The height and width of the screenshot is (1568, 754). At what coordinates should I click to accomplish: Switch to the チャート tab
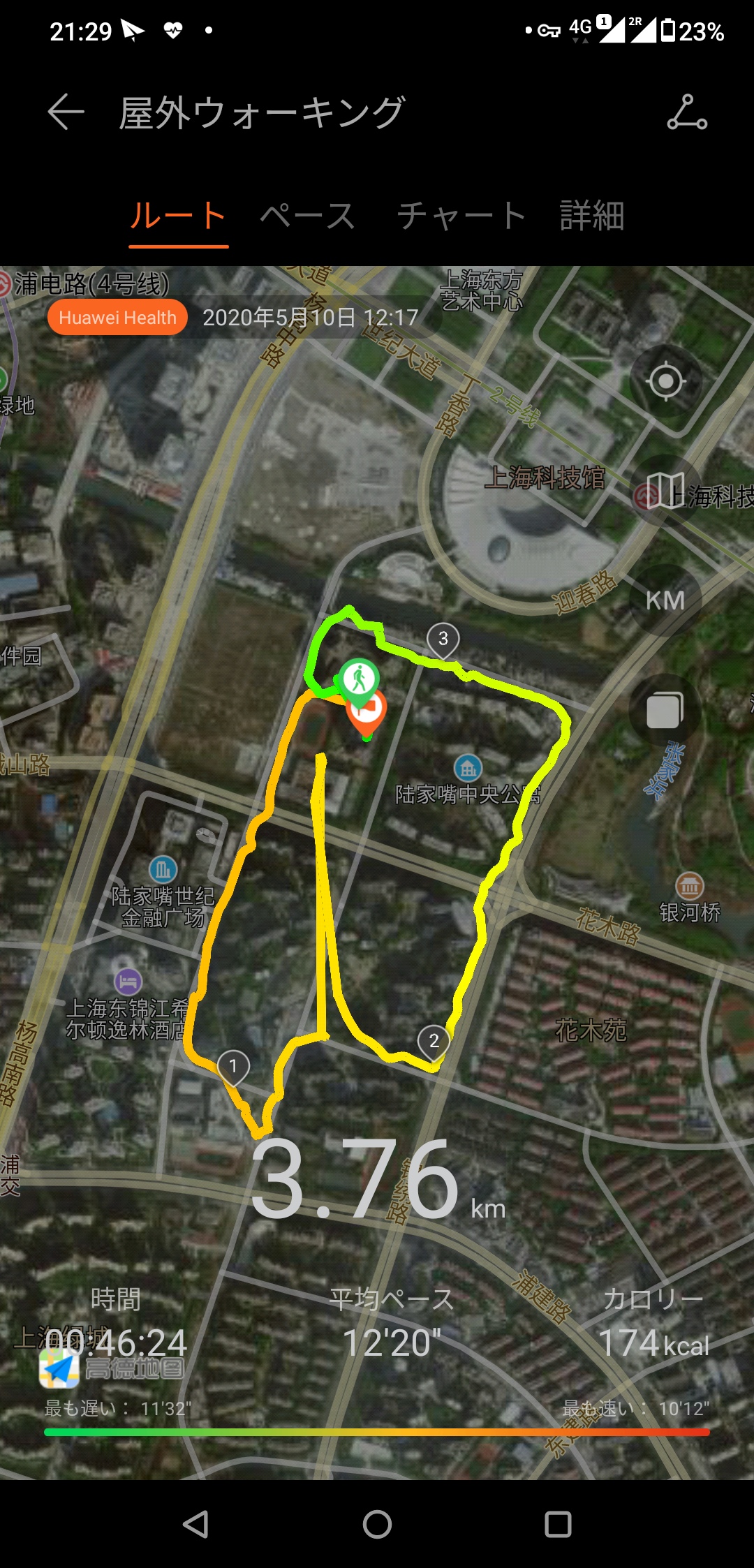(x=461, y=216)
